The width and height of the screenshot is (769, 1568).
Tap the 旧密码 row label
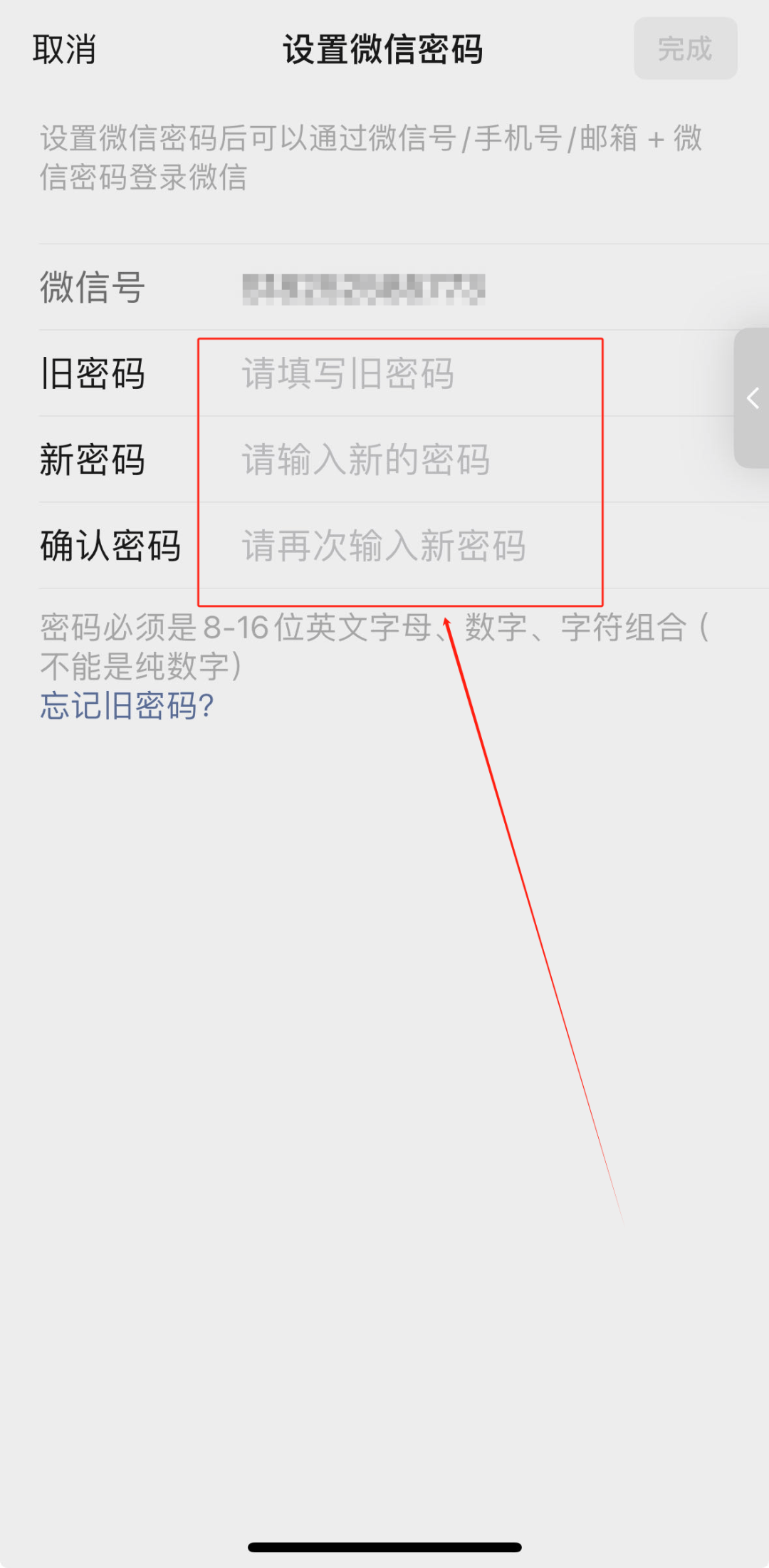point(93,375)
